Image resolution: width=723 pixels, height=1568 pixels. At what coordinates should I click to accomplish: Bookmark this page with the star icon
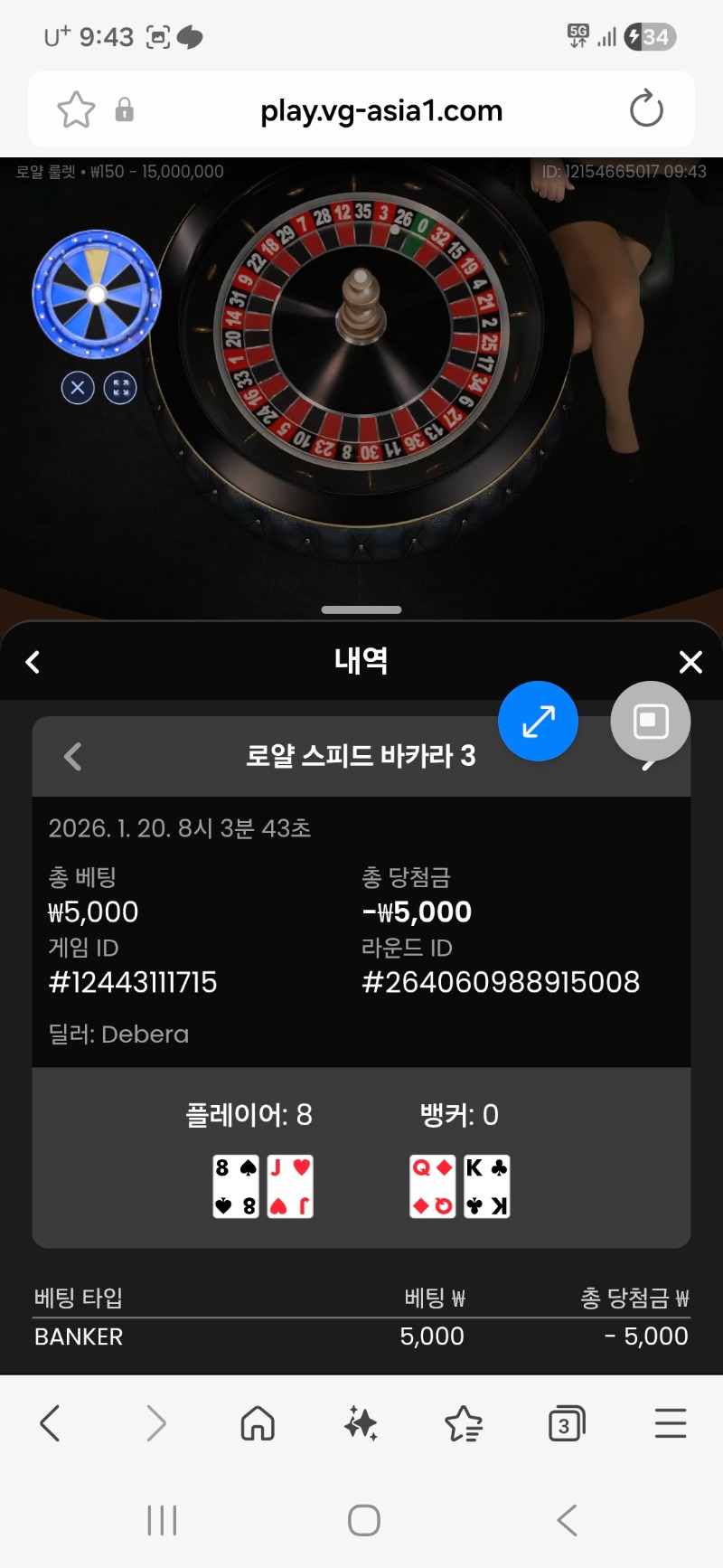click(76, 110)
